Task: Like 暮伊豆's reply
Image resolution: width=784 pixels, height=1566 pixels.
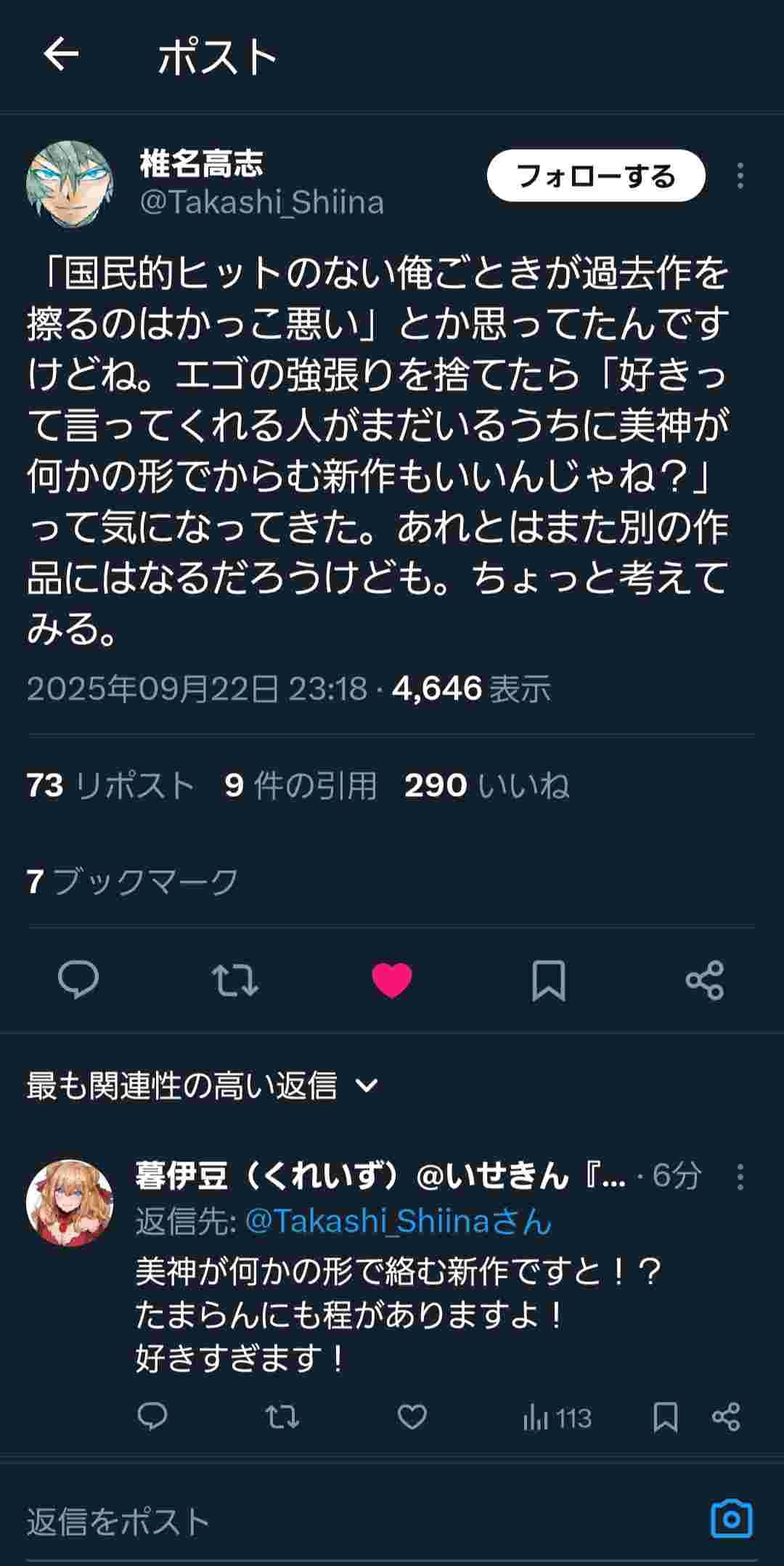Action: coord(412,1417)
